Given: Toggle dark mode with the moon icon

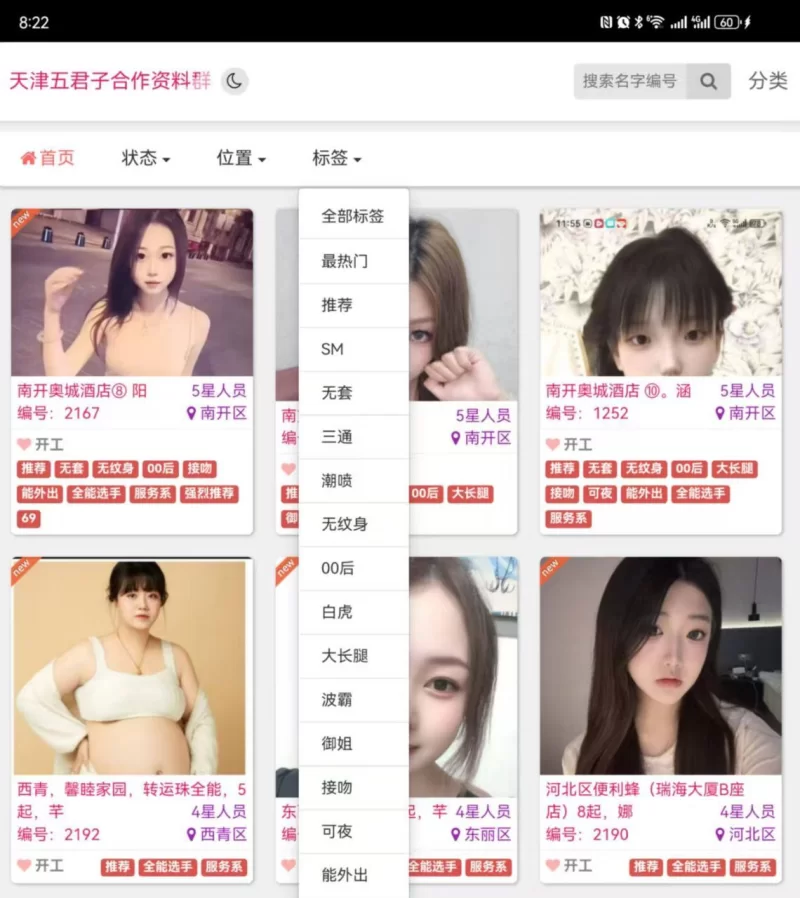Looking at the screenshot, I should pyautogui.click(x=234, y=81).
